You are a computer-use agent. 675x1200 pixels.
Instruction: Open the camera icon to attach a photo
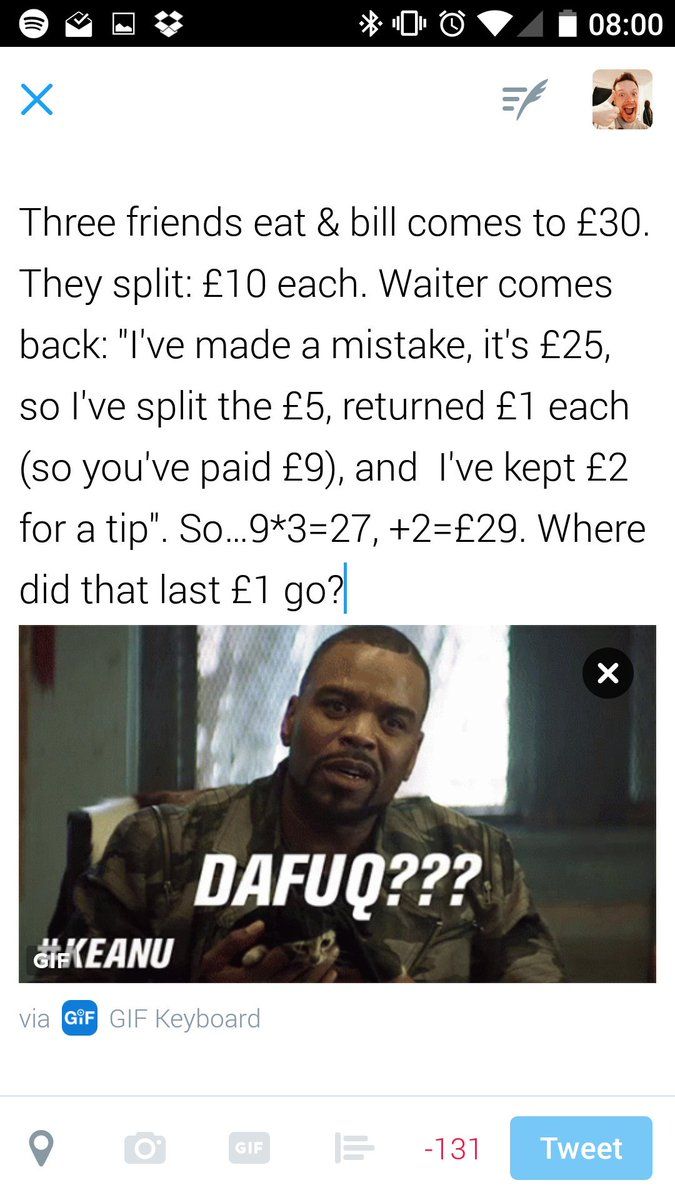click(x=145, y=1149)
